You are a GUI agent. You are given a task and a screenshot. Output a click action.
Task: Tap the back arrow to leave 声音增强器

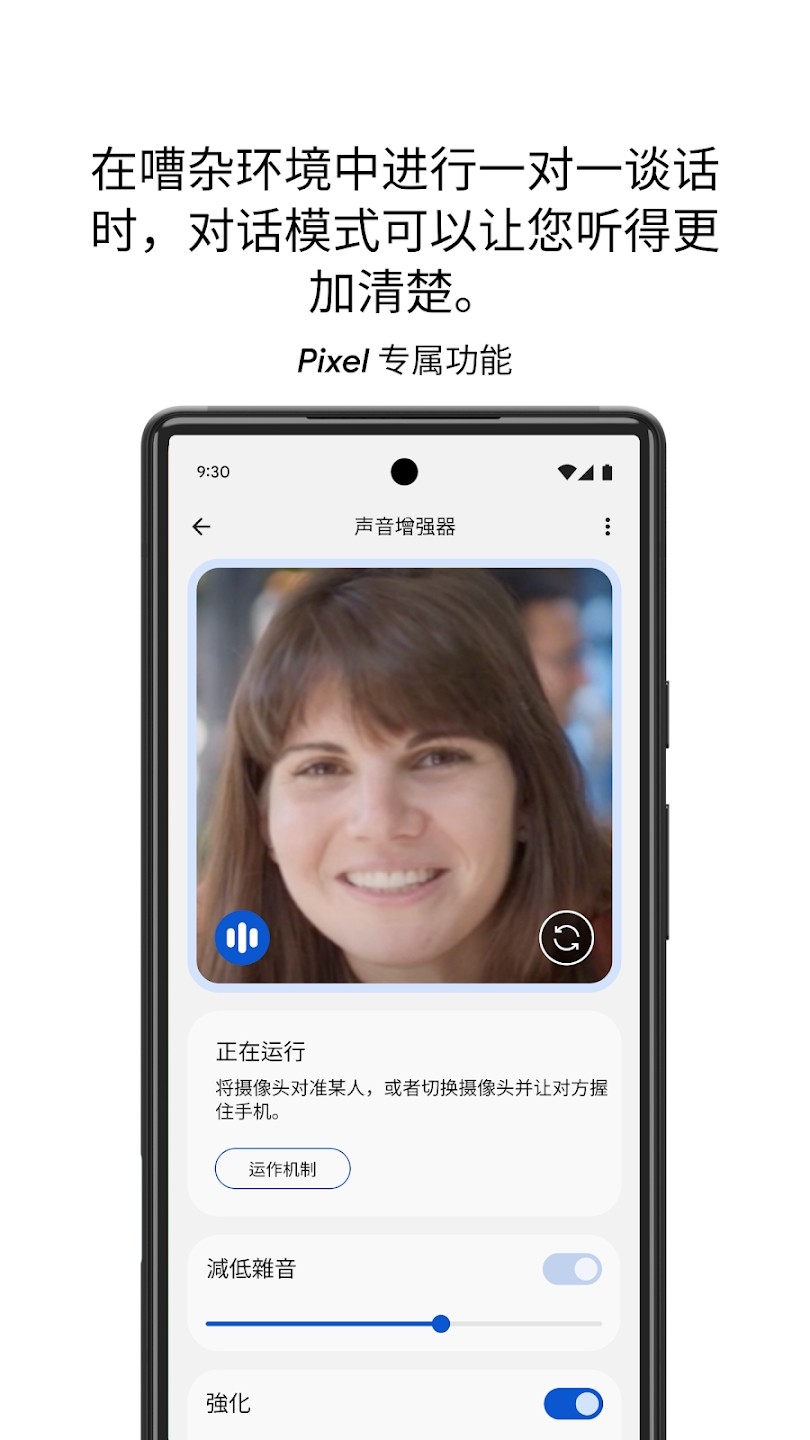203,526
